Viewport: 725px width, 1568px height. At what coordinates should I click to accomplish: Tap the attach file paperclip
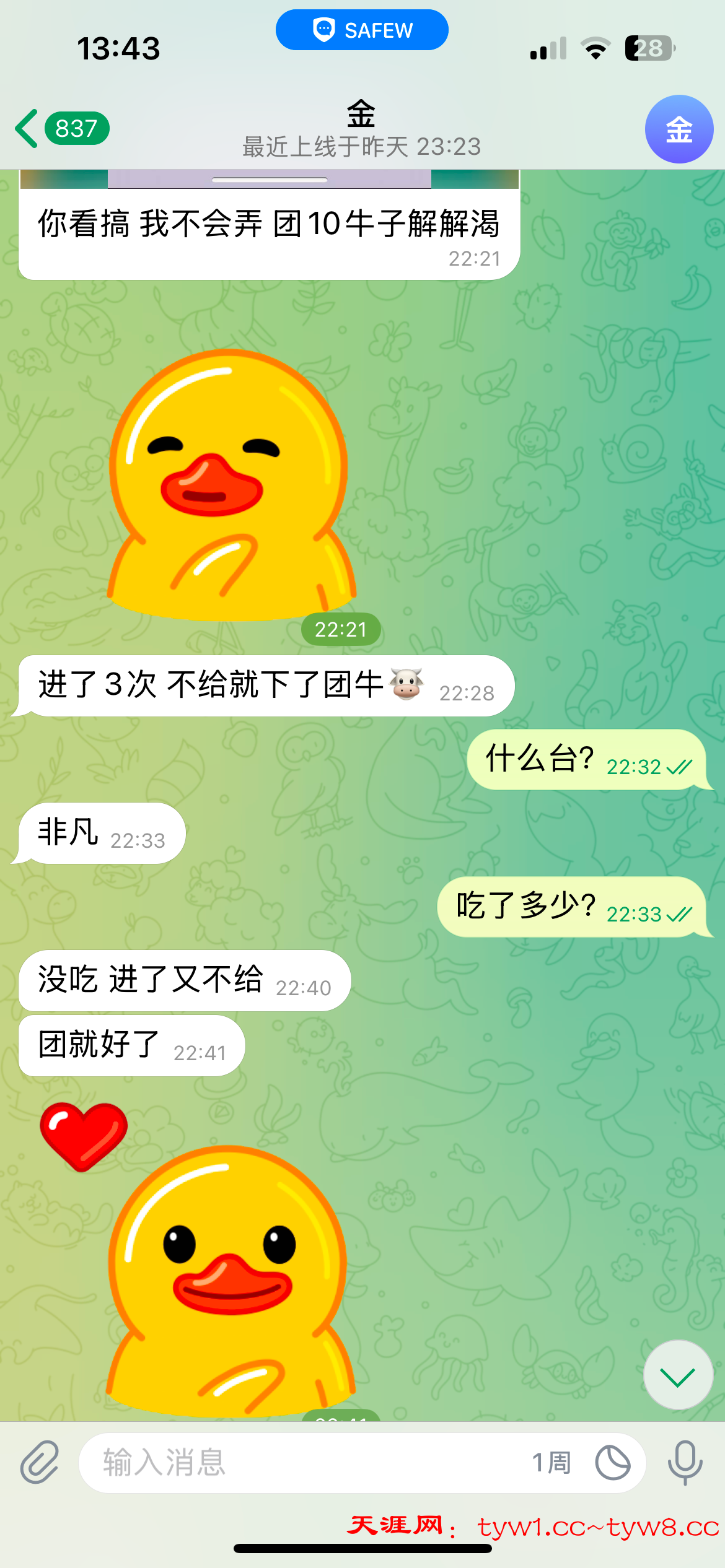point(40,1463)
